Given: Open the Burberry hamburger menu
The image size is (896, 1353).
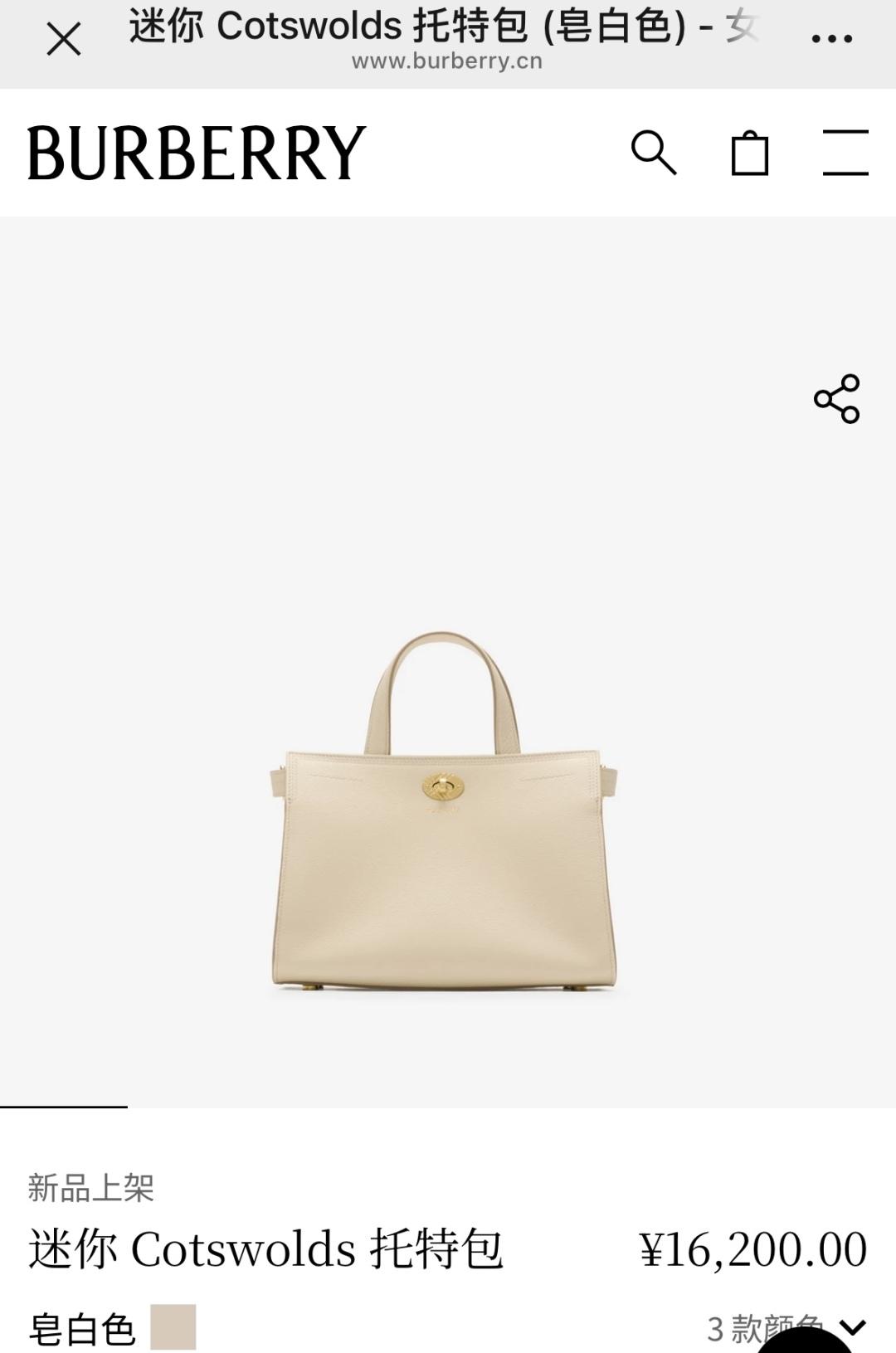Looking at the screenshot, I should coord(845,153).
